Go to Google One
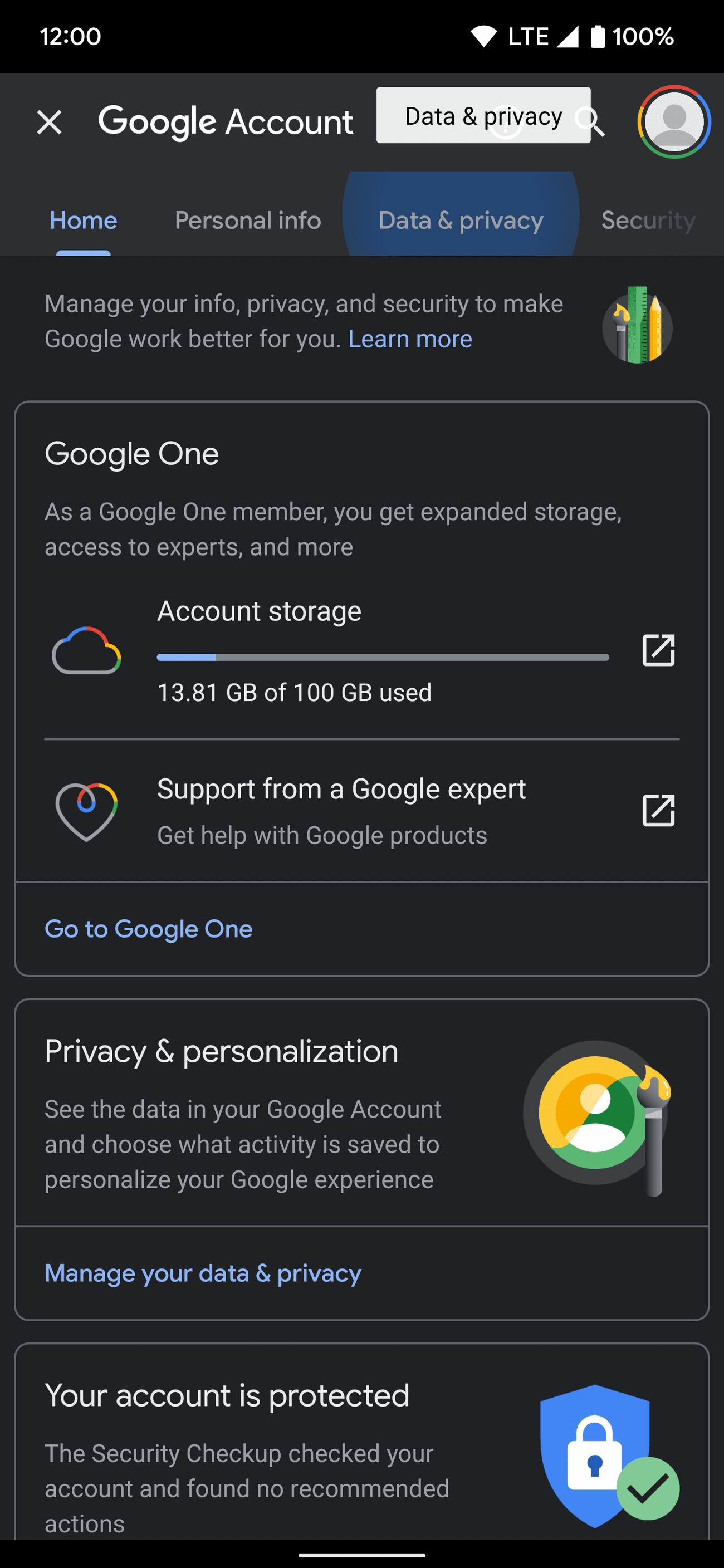 (148, 929)
